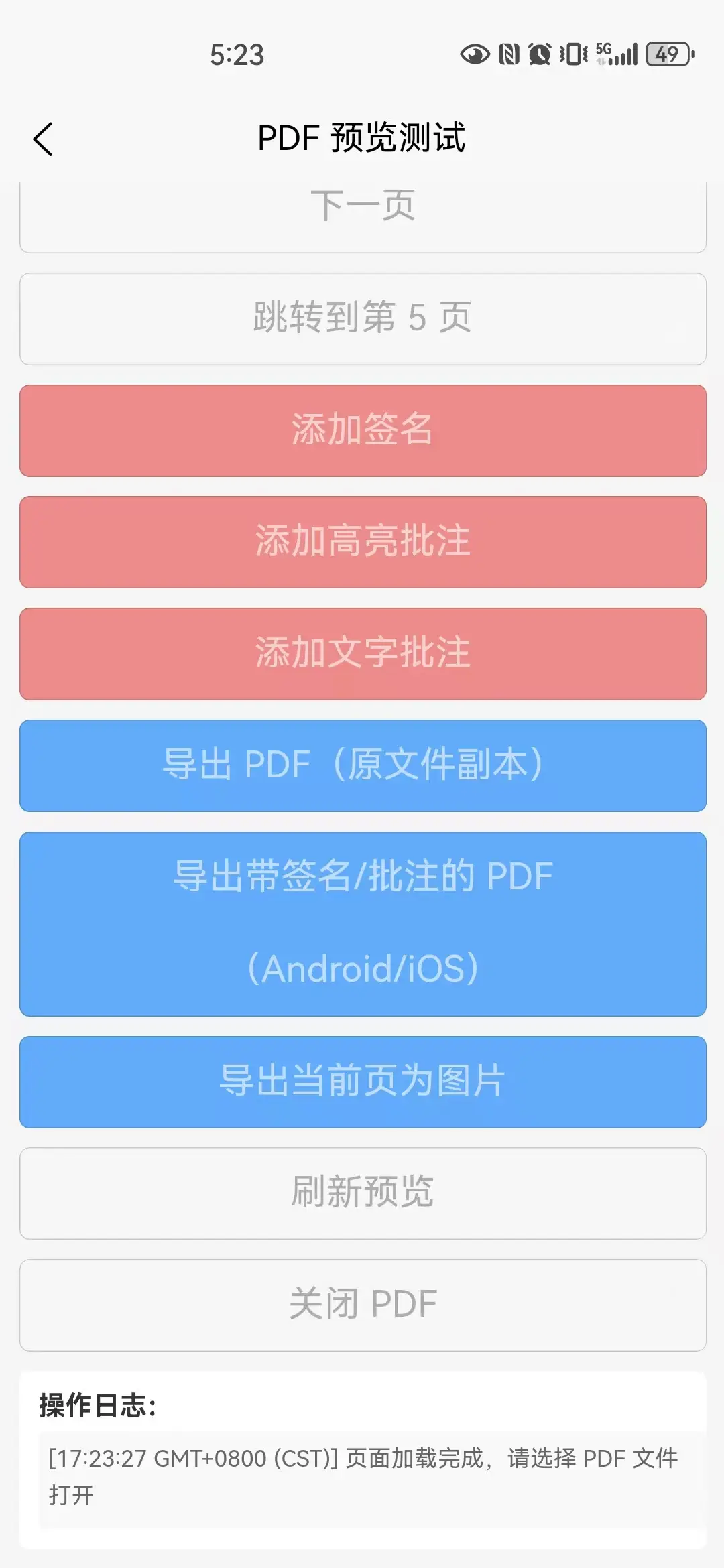The image size is (724, 1568).
Task: Close the document via 关闭 PDF
Action: [363, 1305]
